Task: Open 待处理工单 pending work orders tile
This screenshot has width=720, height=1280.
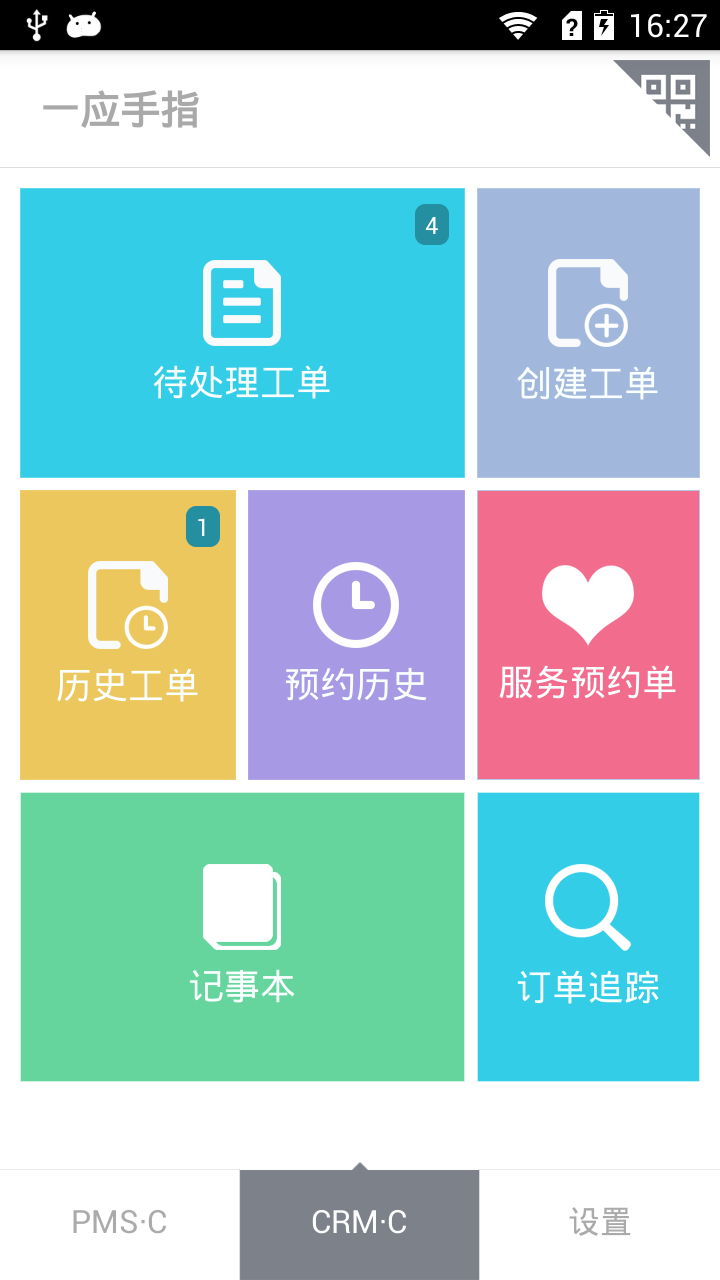Action: (x=241, y=332)
